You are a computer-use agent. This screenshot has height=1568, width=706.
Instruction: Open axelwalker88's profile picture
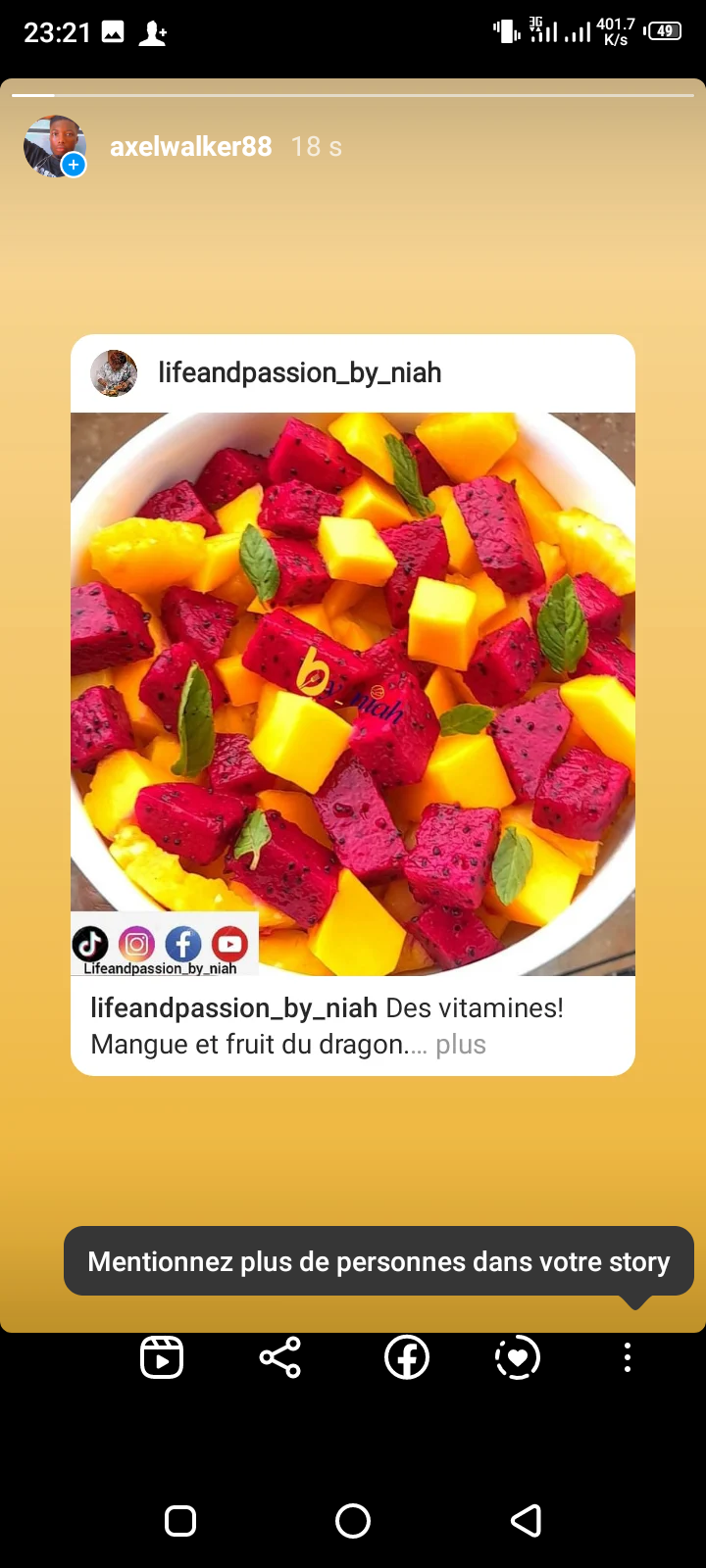pos(54,147)
